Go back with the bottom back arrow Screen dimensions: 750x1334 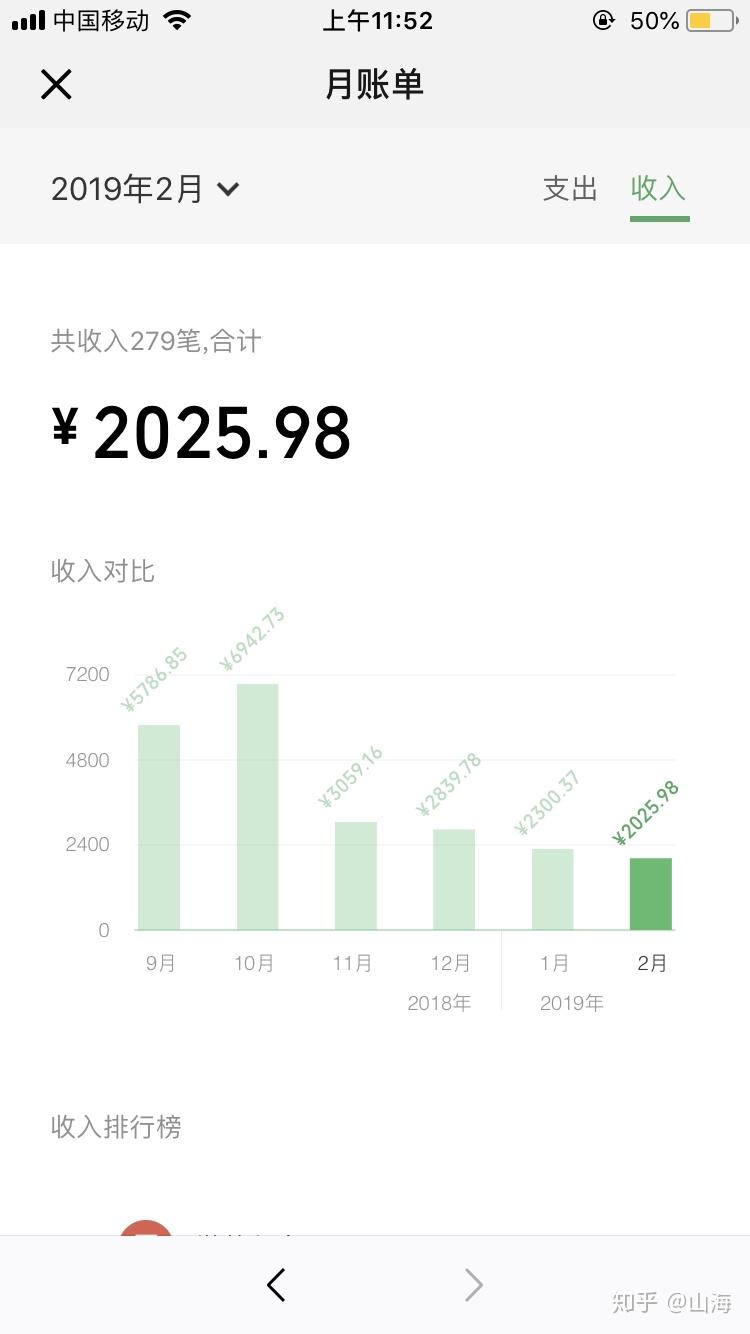click(x=277, y=1285)
